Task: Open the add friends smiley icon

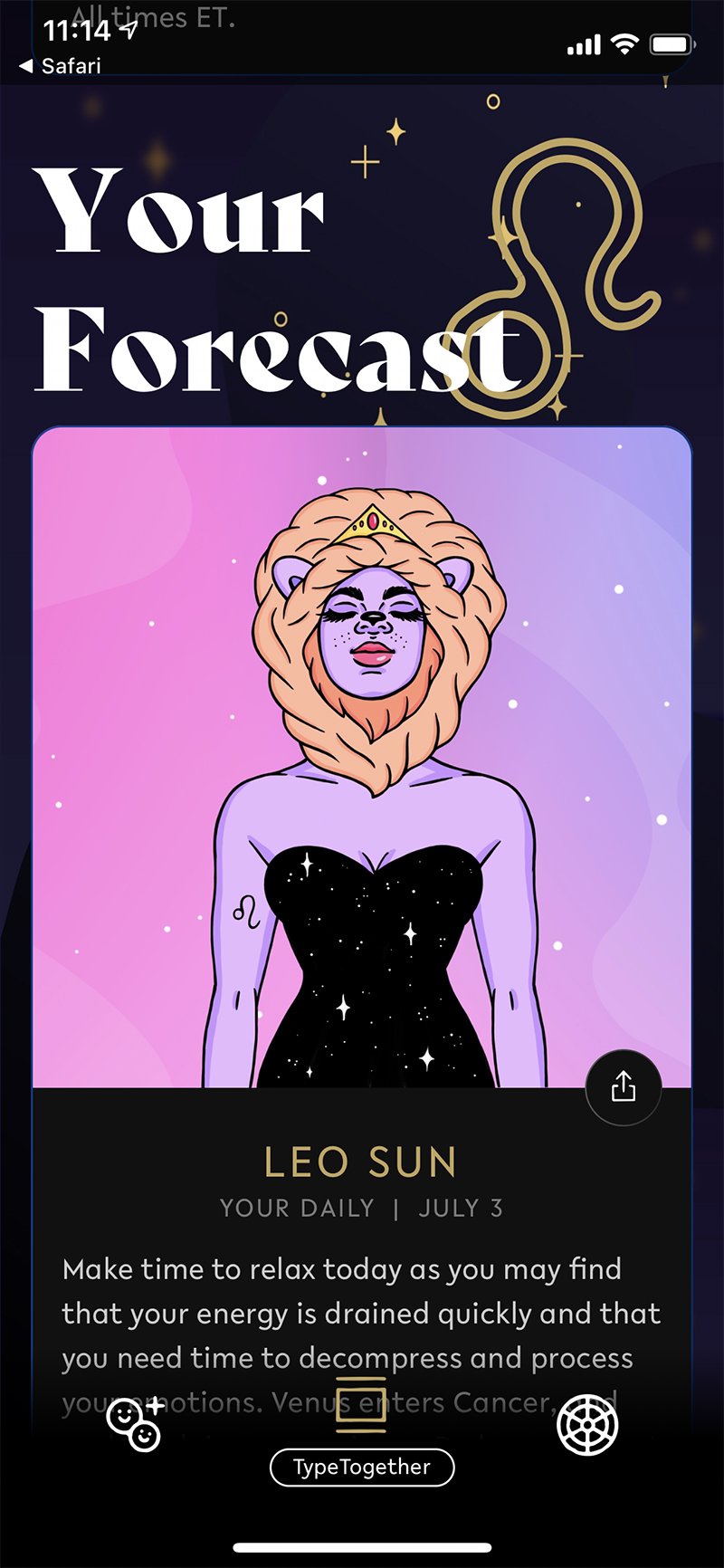Action: tap(136, 1423)
